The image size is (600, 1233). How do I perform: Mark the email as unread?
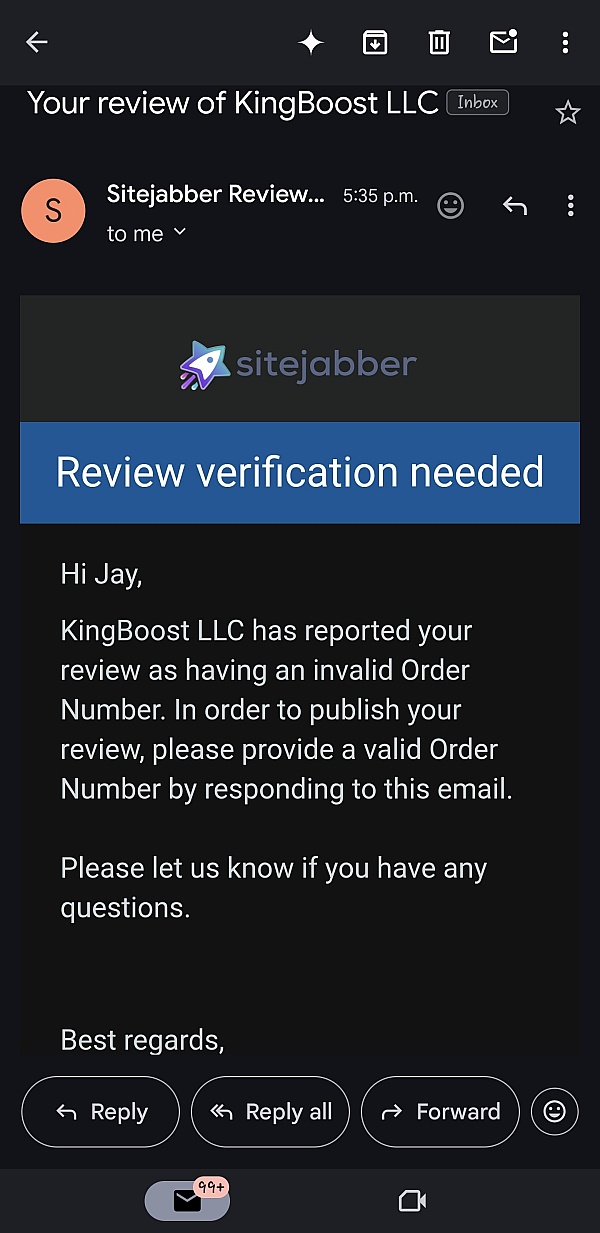502,42
